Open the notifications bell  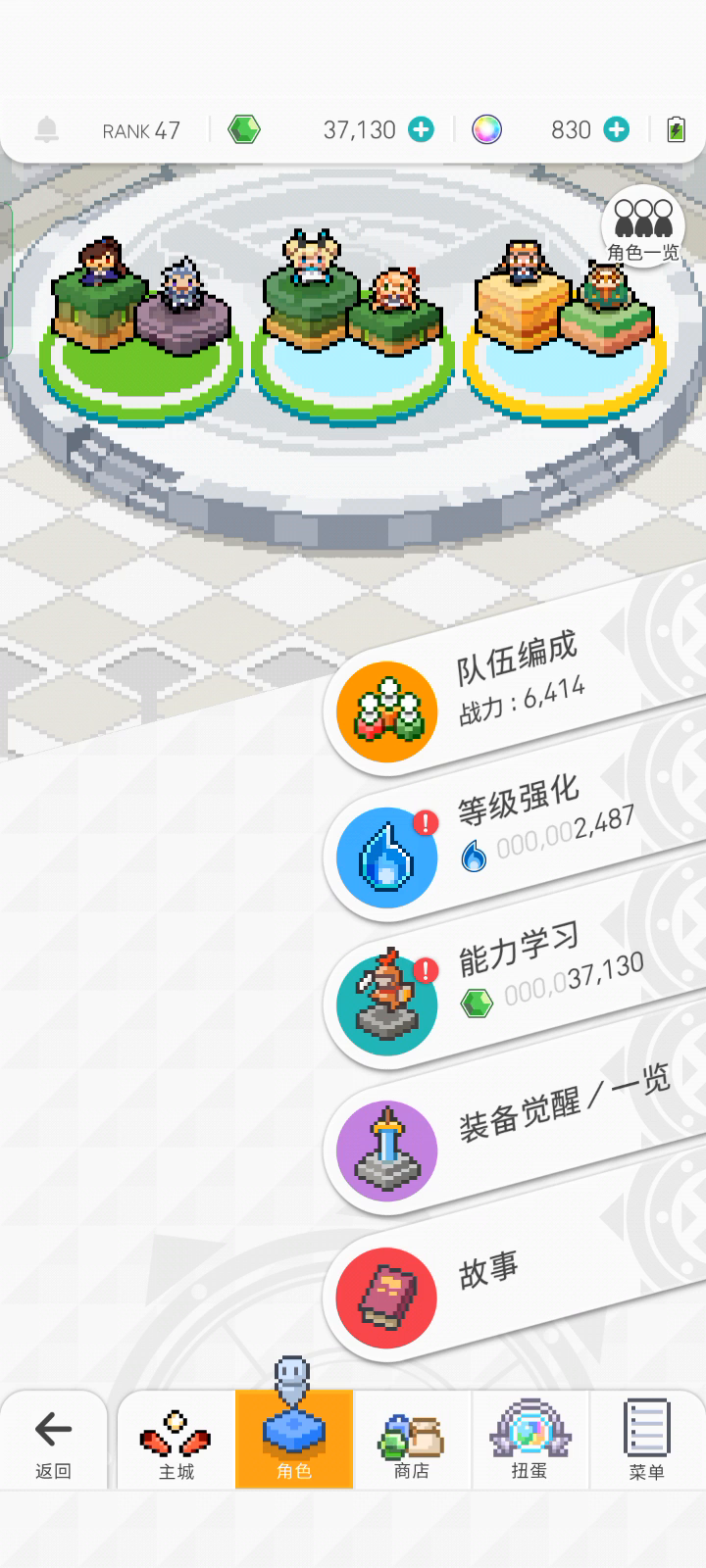pos(46,129)
